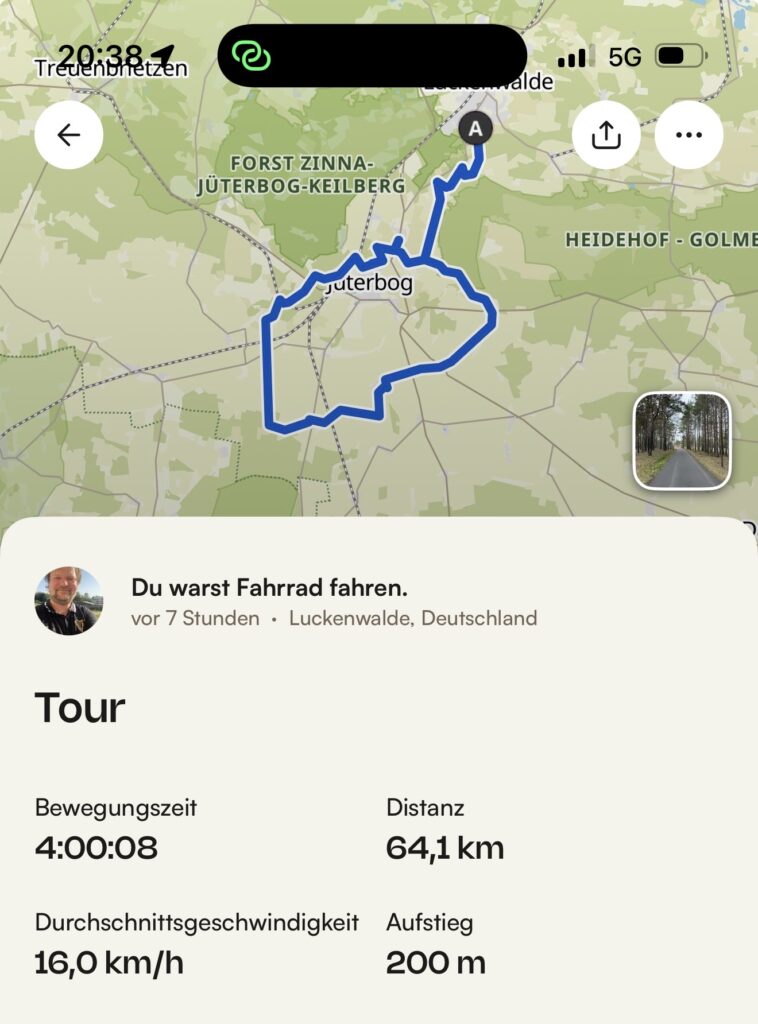Open the three-dot overflow menu
This screenshot has width=758, height=1024.
[689, 135]
